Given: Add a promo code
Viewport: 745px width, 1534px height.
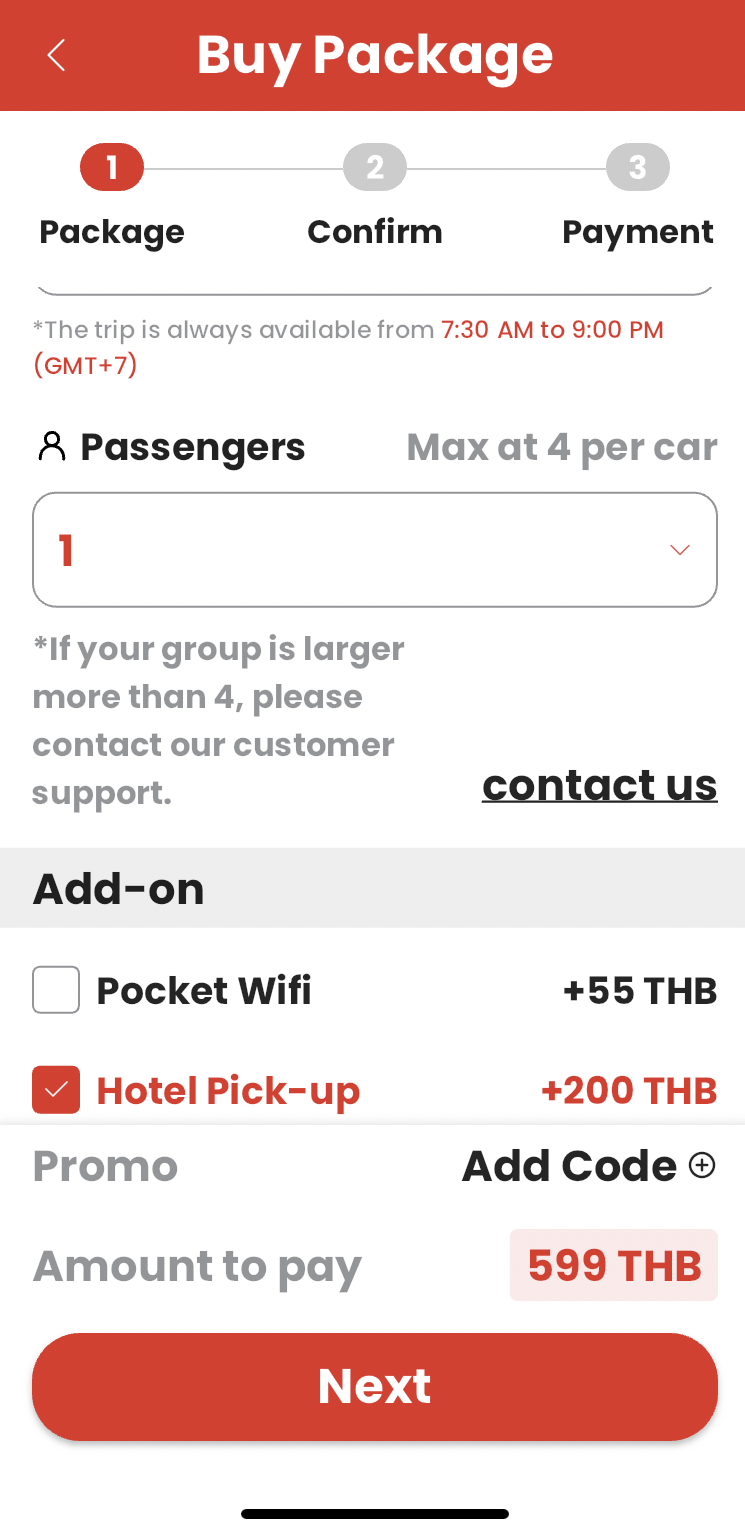Looking at the screenshot, I should pos(588,1166).
